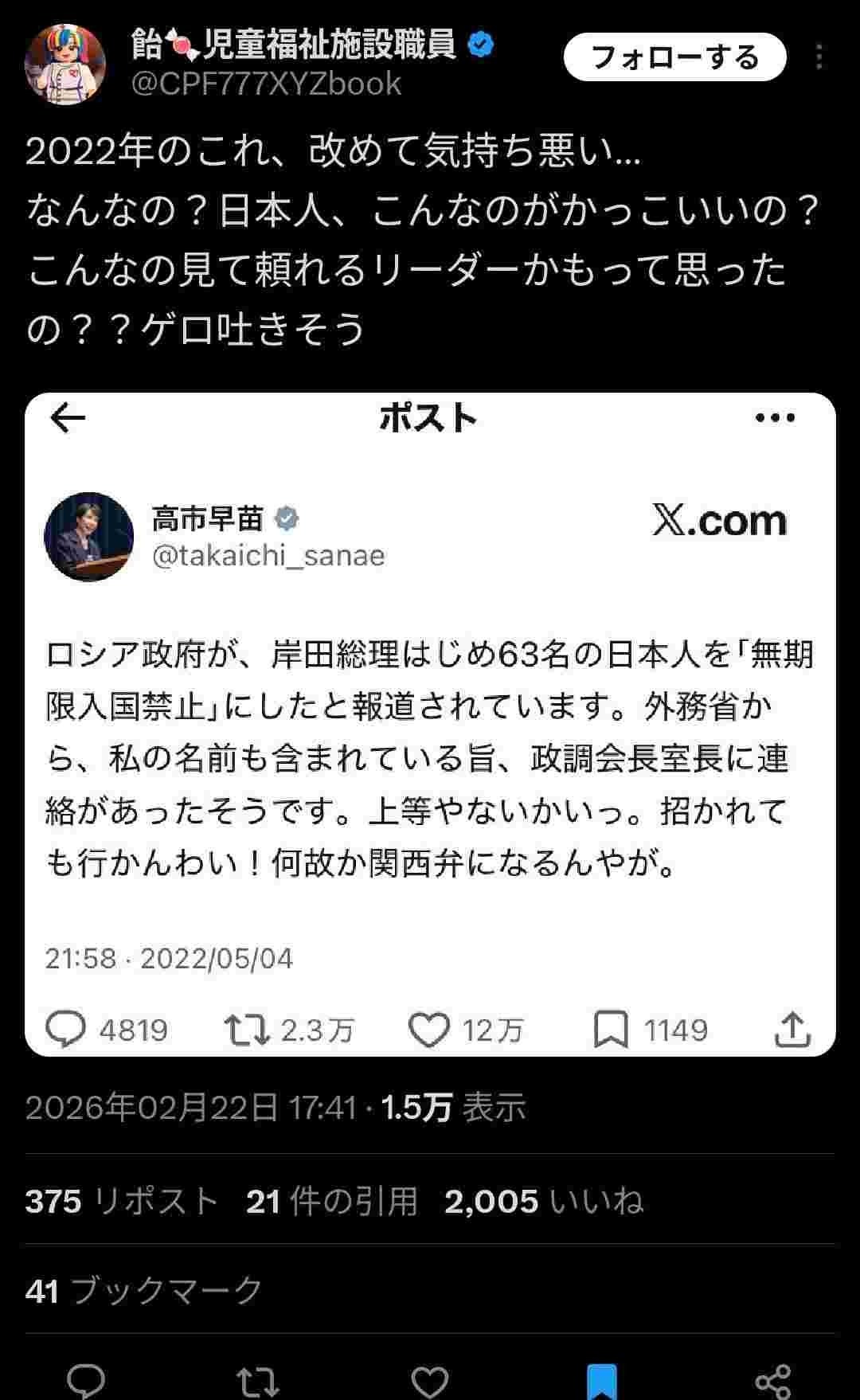Screen dimensions: 860x1400
Task: Like this post with the bottom heart icon
Action: [430, 1381]
